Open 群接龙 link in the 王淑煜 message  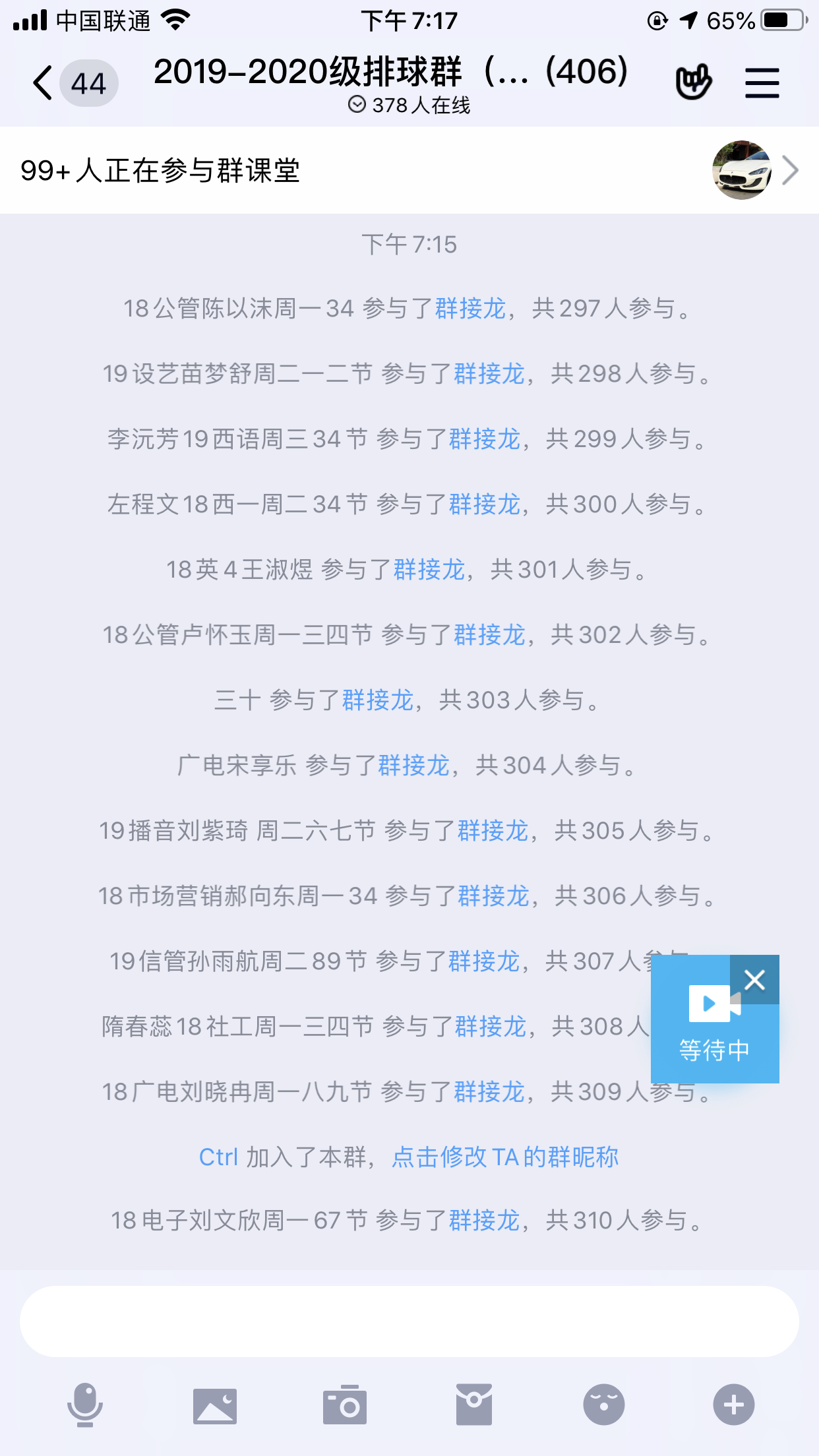pyautogui.click(x=429, y=570)
